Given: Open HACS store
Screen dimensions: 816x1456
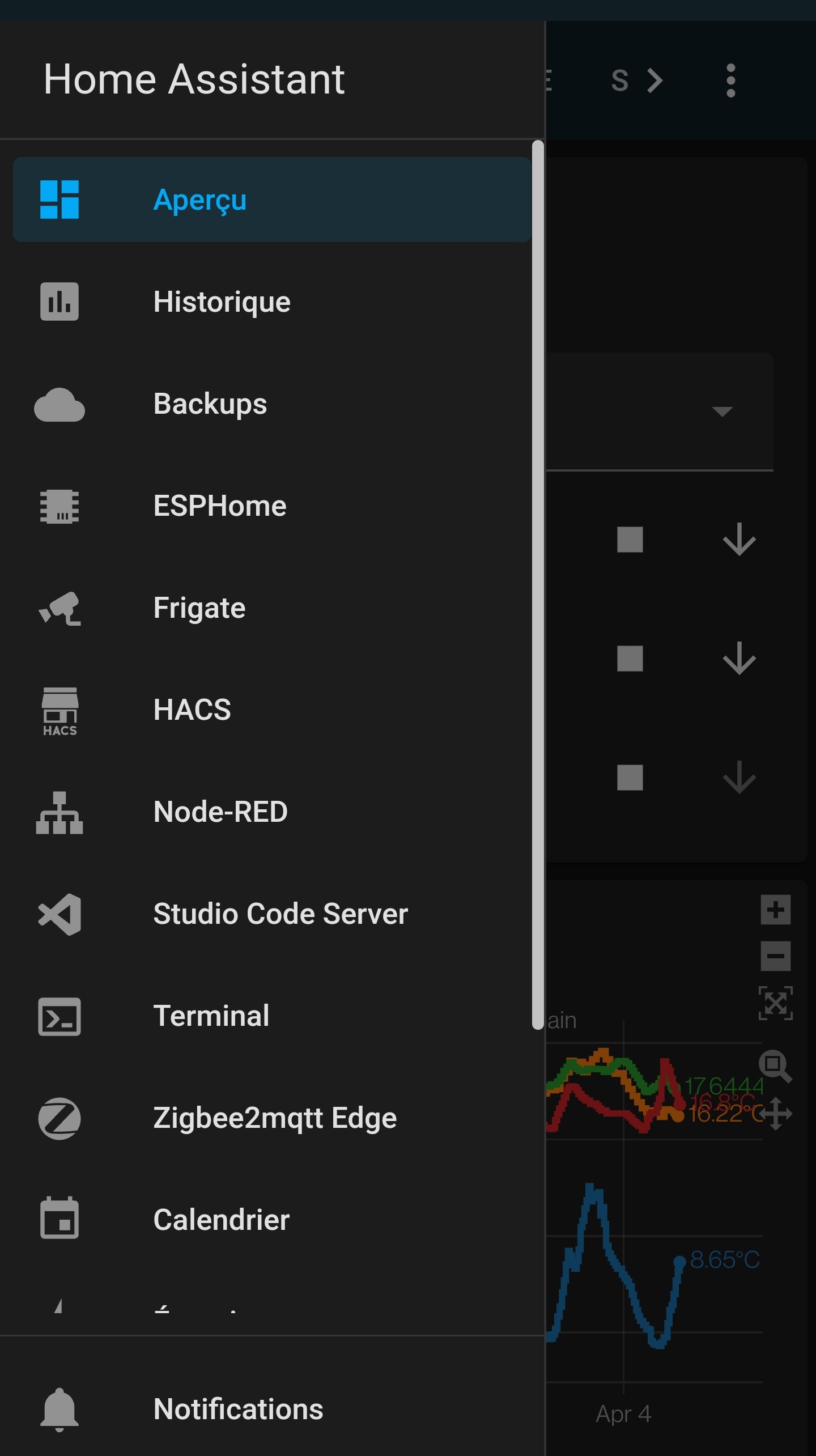Looking at the screenshot, I should click(x=272, y=710).
